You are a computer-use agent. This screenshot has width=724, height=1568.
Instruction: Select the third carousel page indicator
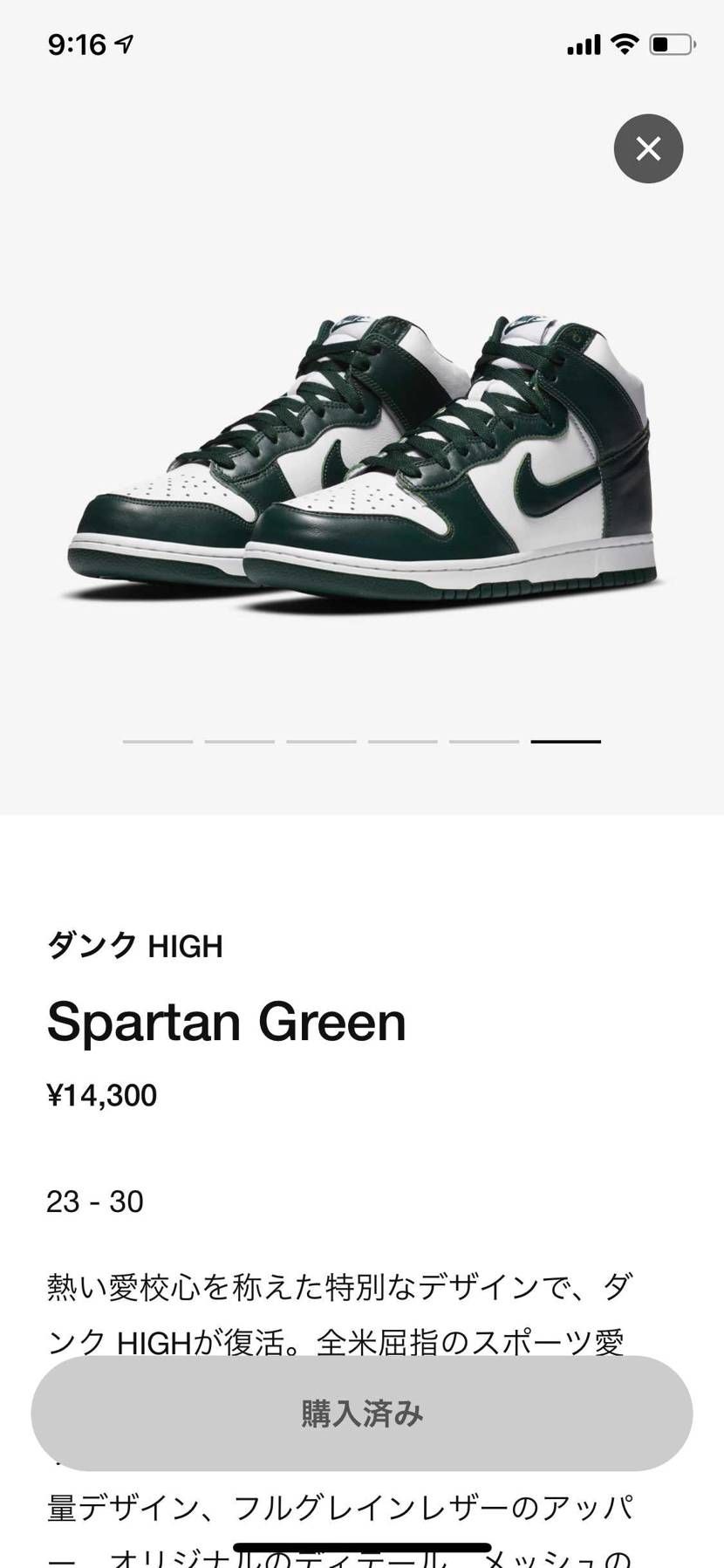pyautogui.click(x=322, y=741)
